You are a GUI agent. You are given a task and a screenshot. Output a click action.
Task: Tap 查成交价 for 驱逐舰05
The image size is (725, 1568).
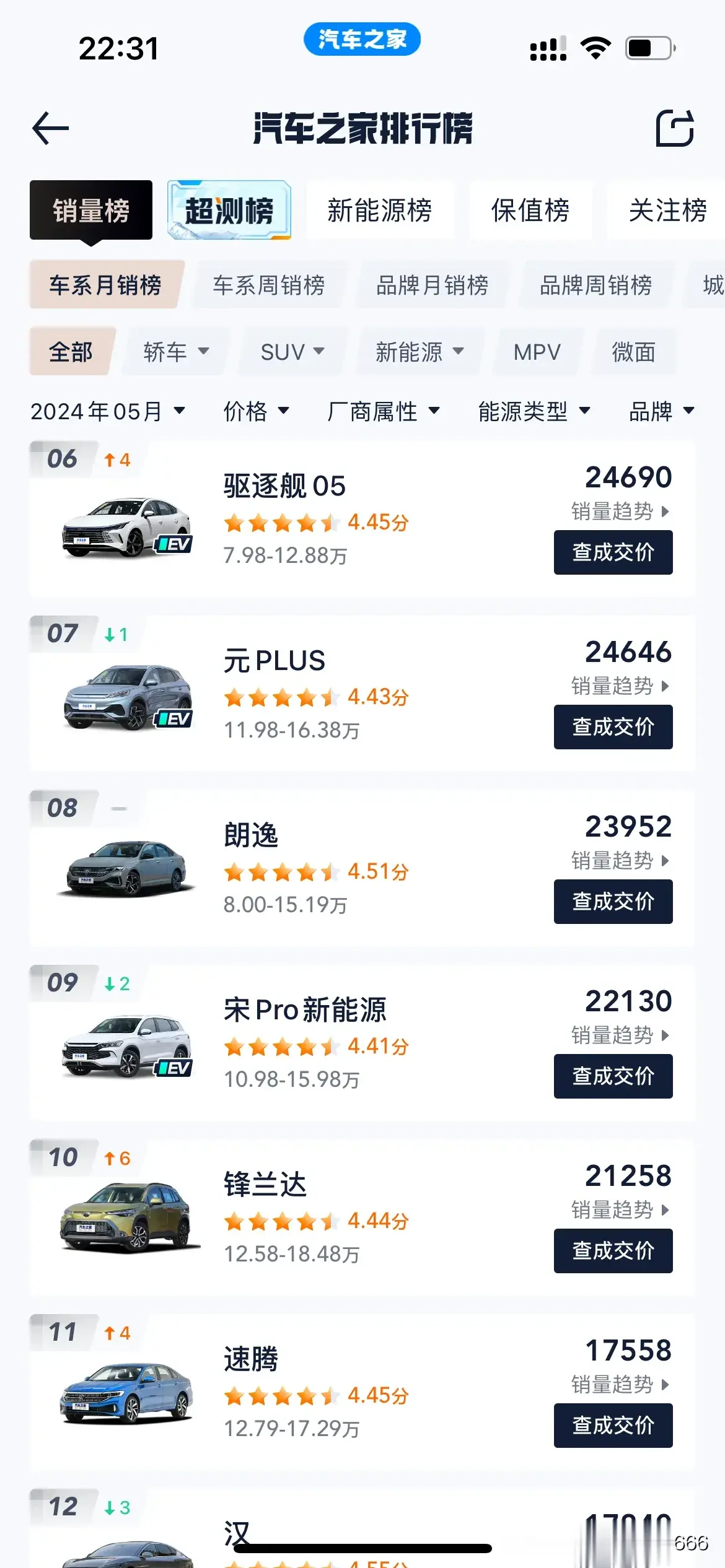613,552
